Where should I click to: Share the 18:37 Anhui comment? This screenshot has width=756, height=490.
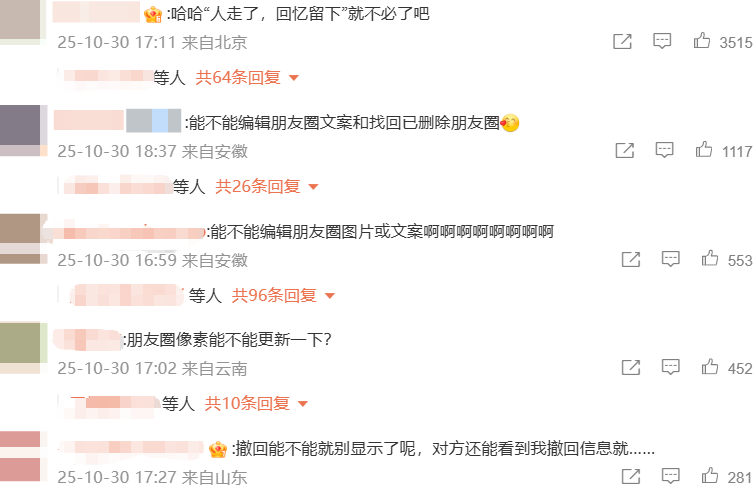point(624,151)
